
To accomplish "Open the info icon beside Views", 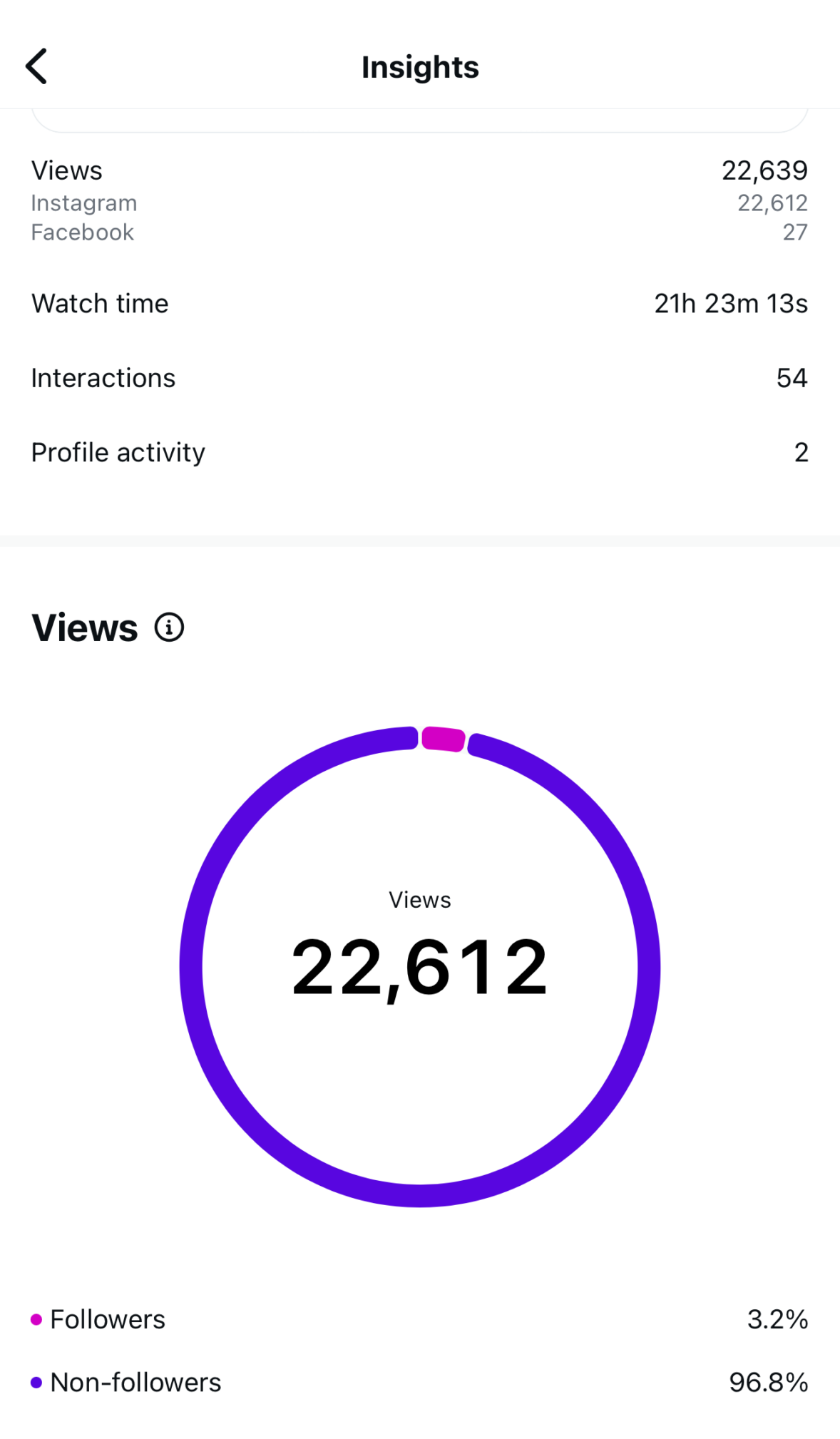I will [169, 628].
